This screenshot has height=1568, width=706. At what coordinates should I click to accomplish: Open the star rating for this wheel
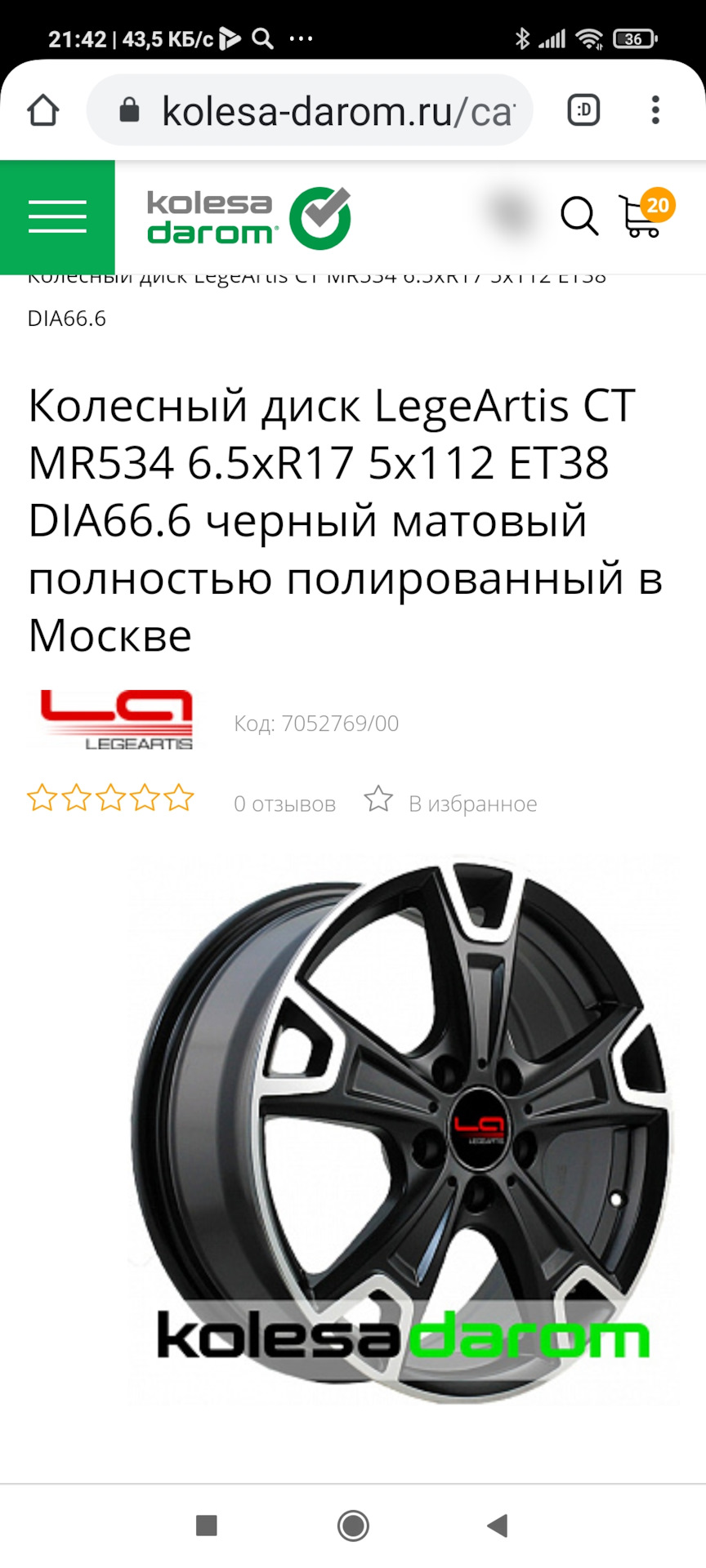pos(110,798)
